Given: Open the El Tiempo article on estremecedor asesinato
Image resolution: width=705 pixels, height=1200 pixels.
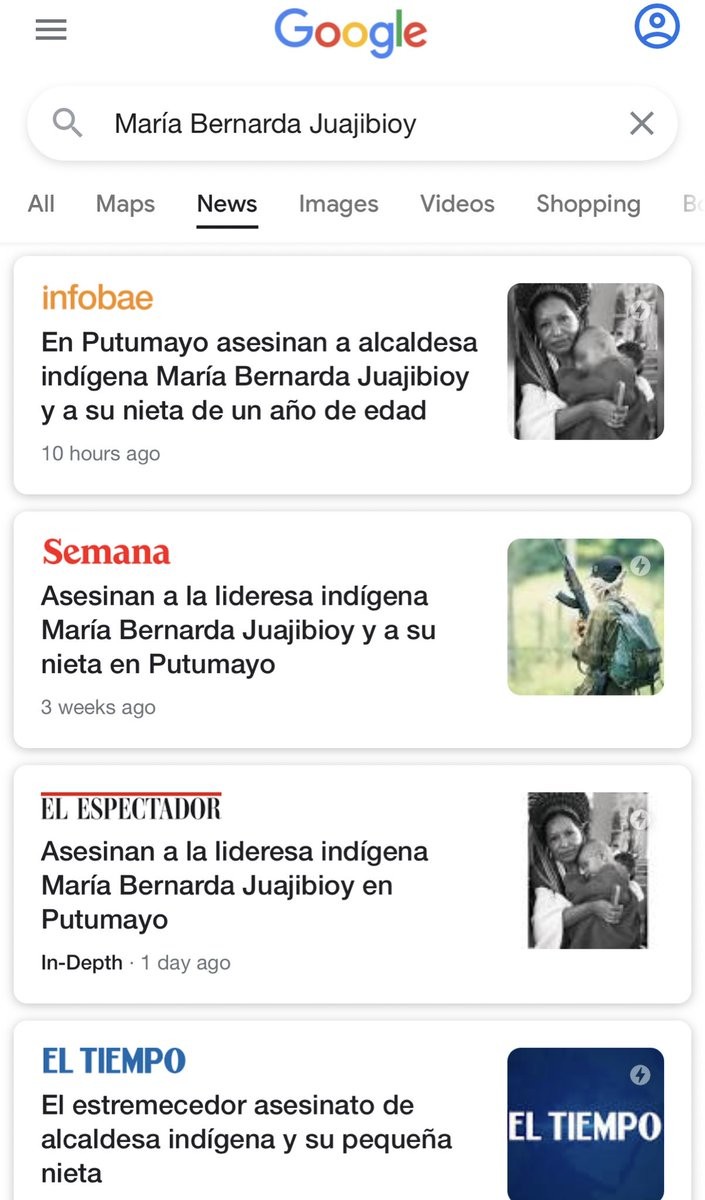Looking at the screenshot, I should point(246,1139).
